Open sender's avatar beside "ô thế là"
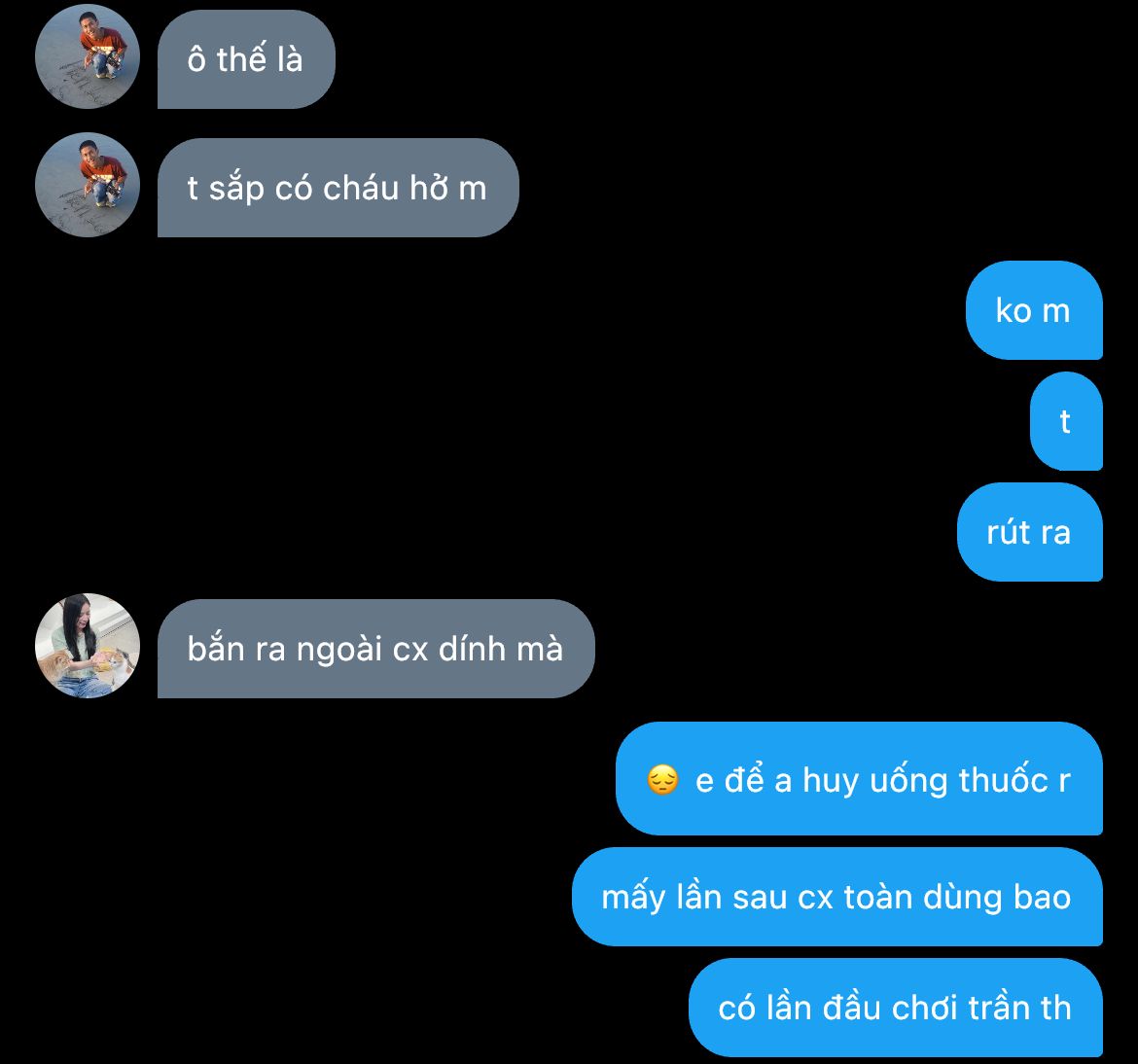 click(88, 56)
